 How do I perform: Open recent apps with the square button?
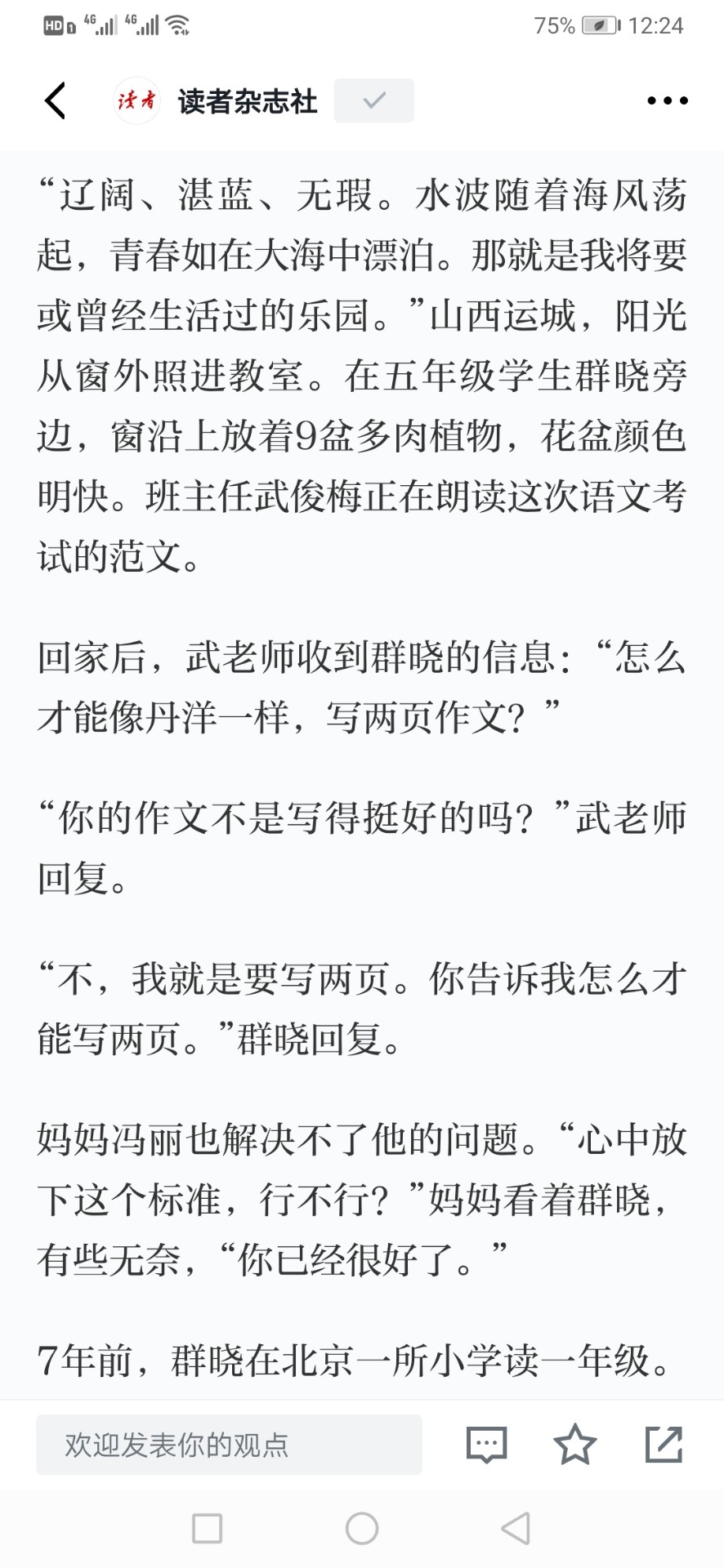click(207, 1528)
